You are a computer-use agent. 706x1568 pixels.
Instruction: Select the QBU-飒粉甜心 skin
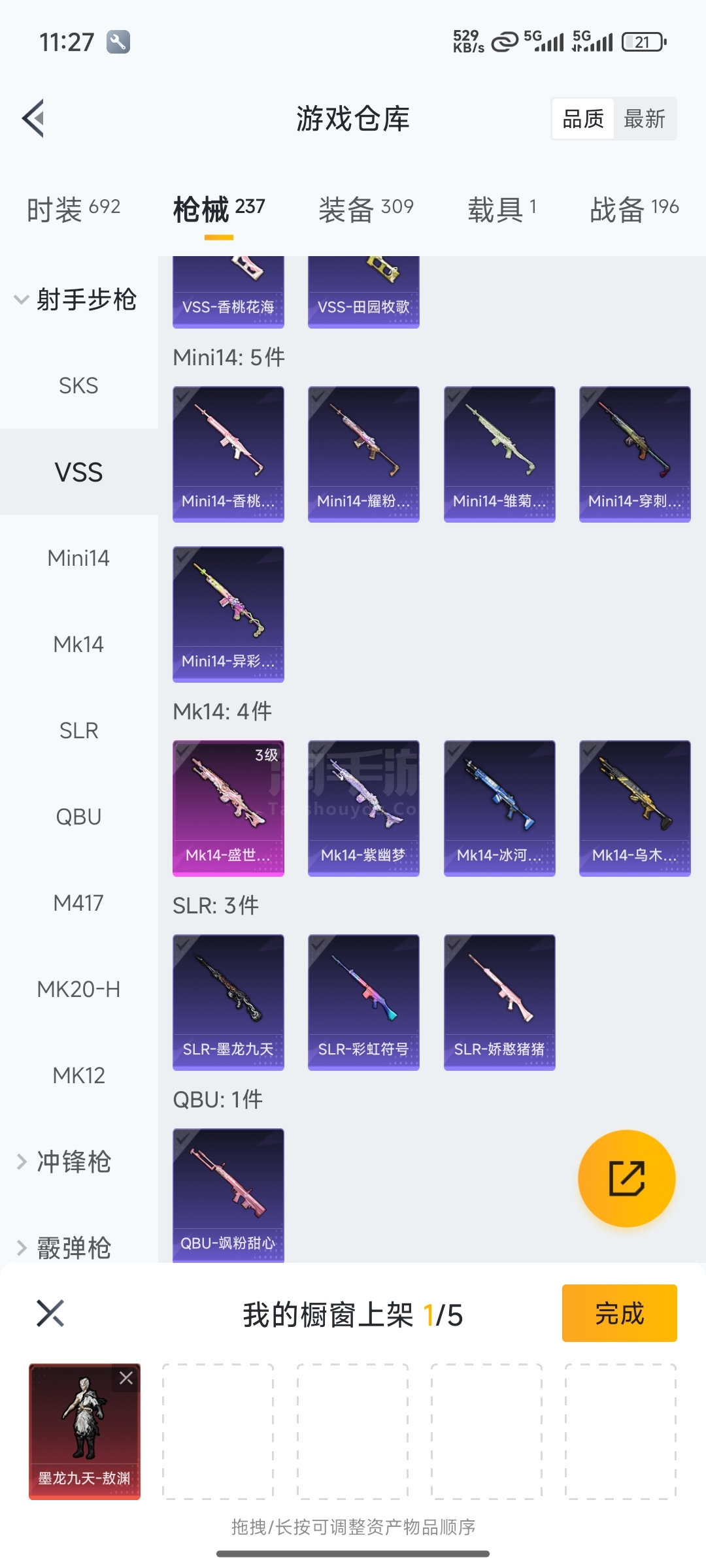[228, 1194]
